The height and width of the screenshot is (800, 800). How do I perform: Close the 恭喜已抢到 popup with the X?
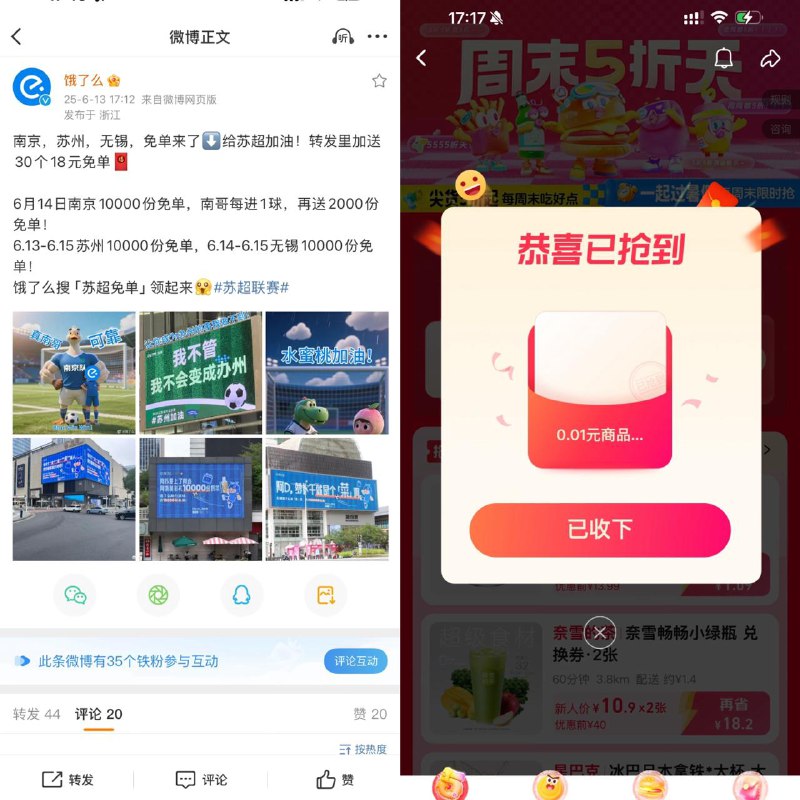pos(599,632)
